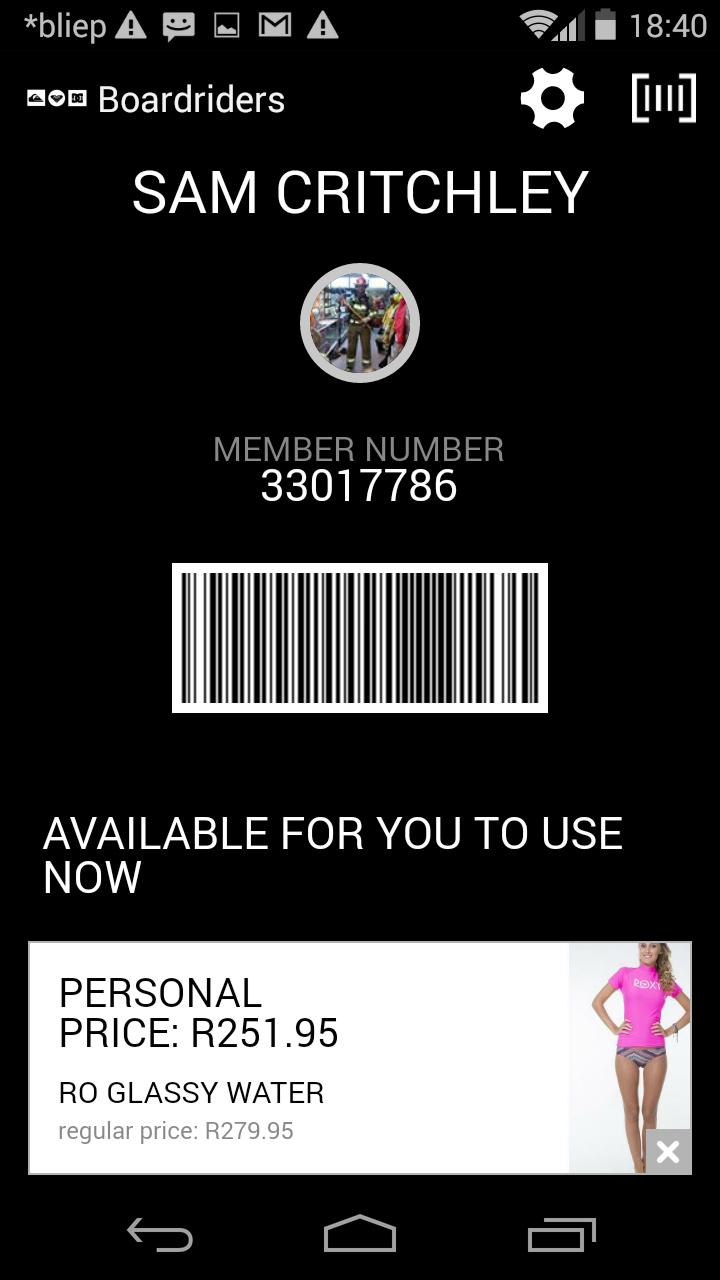Viewport: 720px width, 1280px height.
Task: Tap the profile photo avatar
Action: click(x=360, y=323)
